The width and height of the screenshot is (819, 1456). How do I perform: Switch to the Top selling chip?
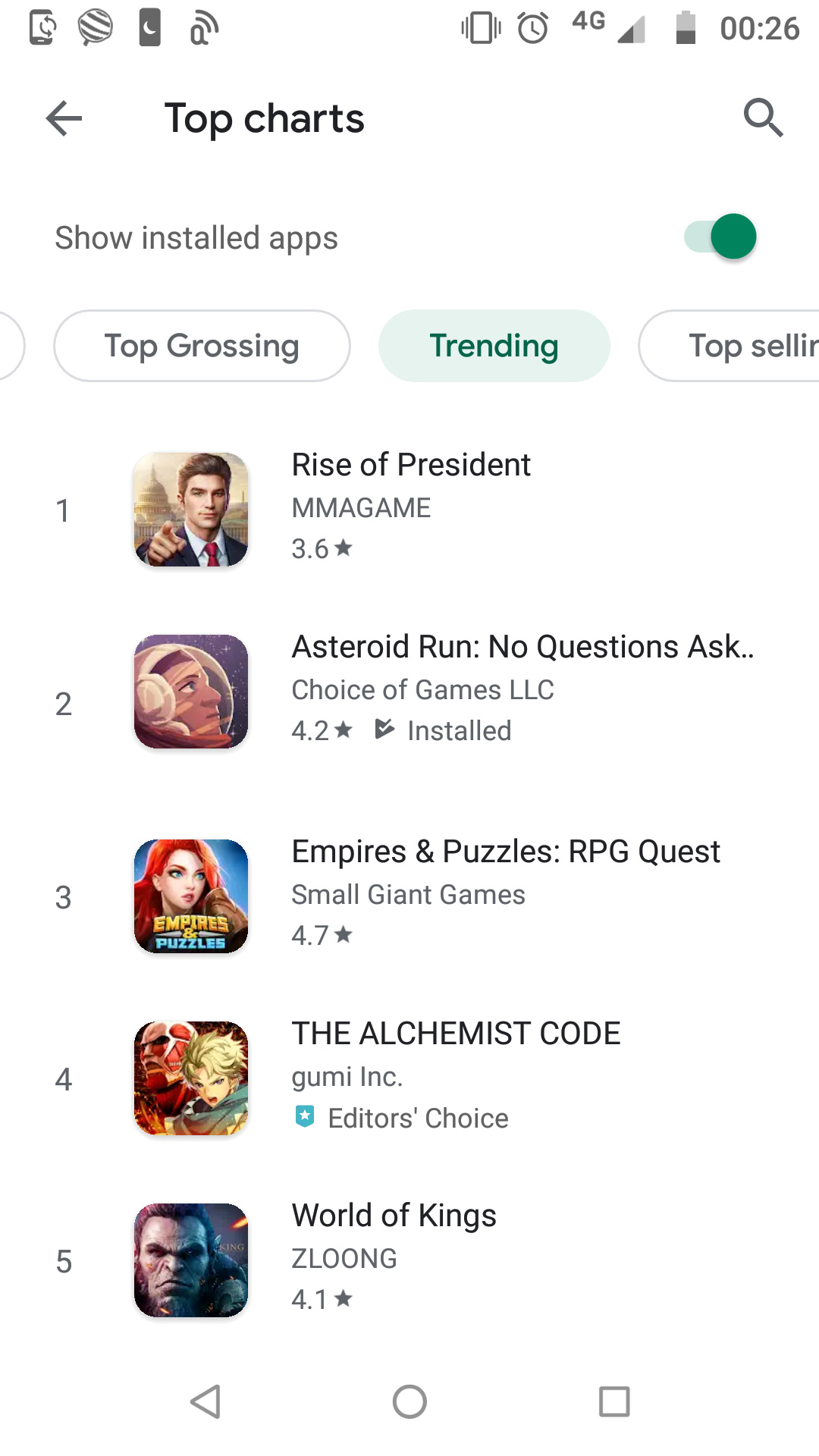click(730, 346)
